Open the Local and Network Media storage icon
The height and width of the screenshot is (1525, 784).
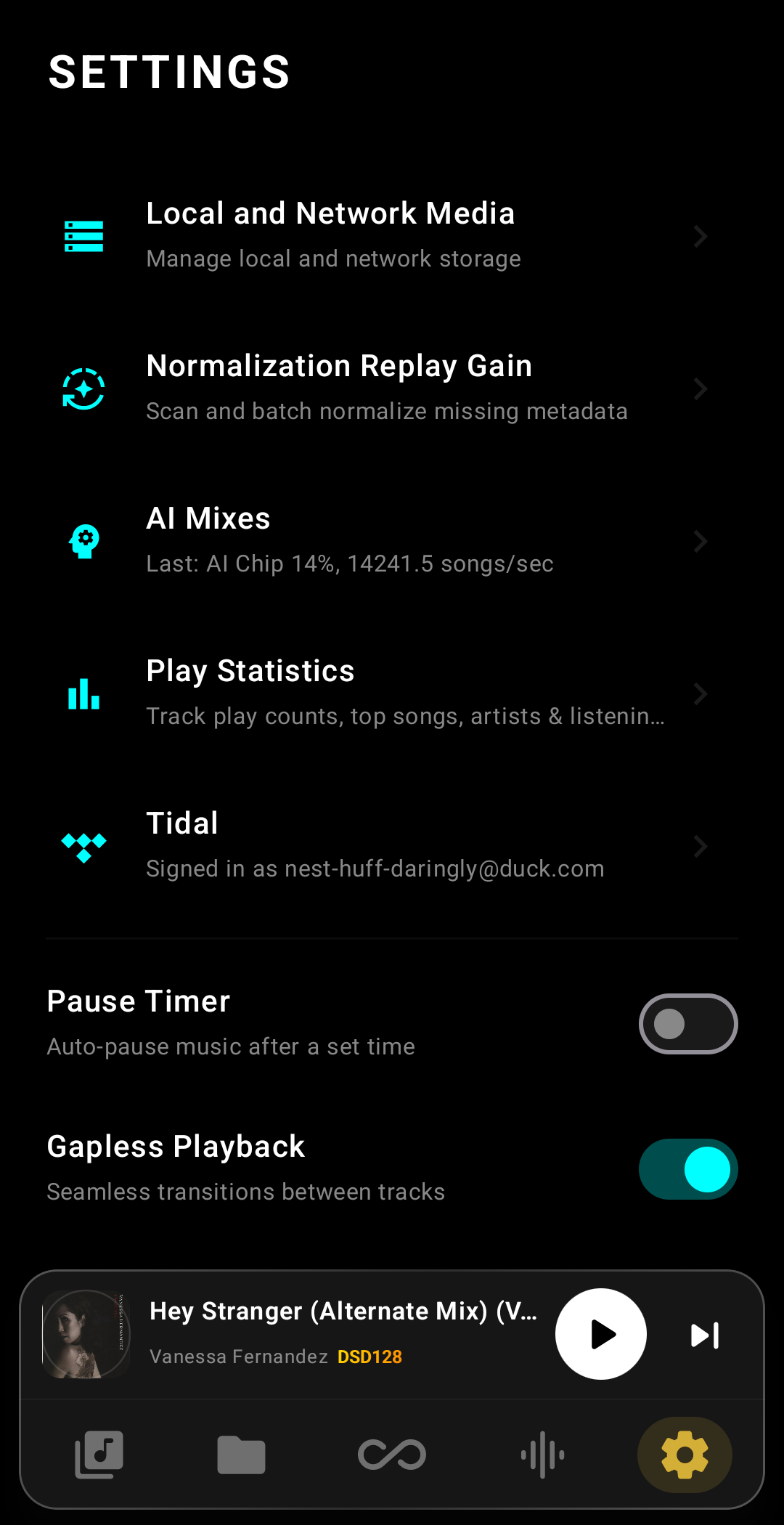click(83, 235)
